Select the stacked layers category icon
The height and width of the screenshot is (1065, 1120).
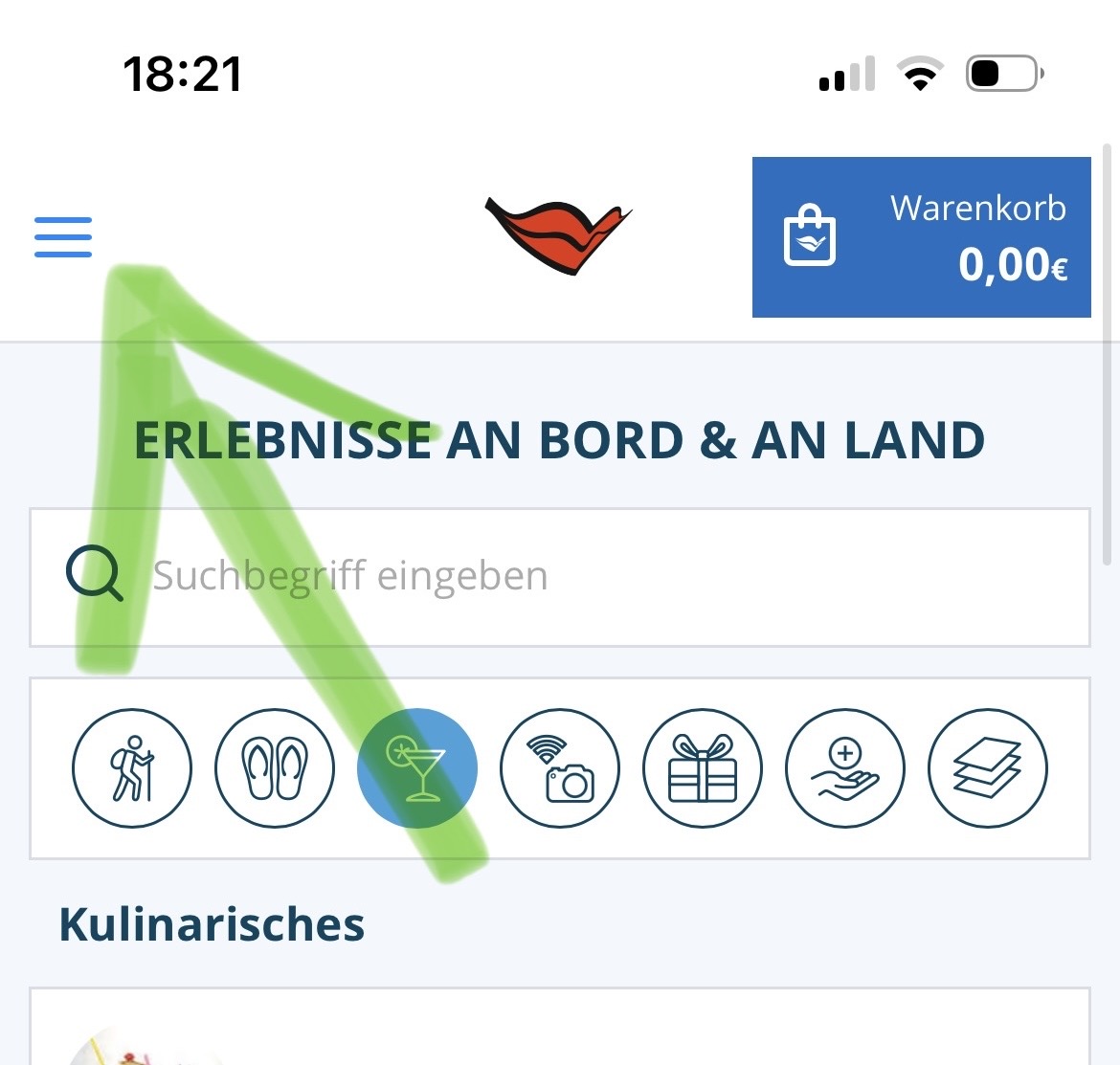tap(987, 768)
